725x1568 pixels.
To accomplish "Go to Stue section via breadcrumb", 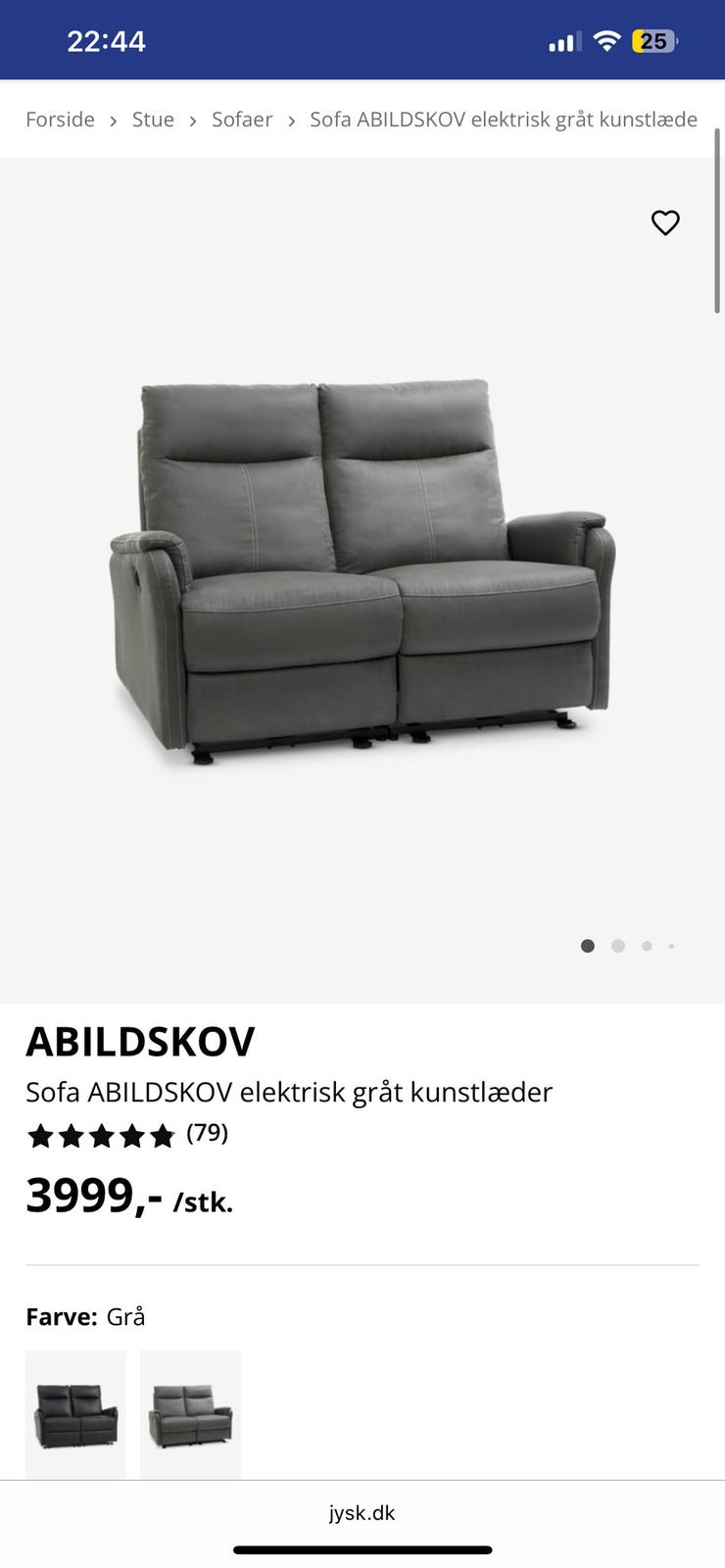I will pyautogui.click(x=153, y=120).
